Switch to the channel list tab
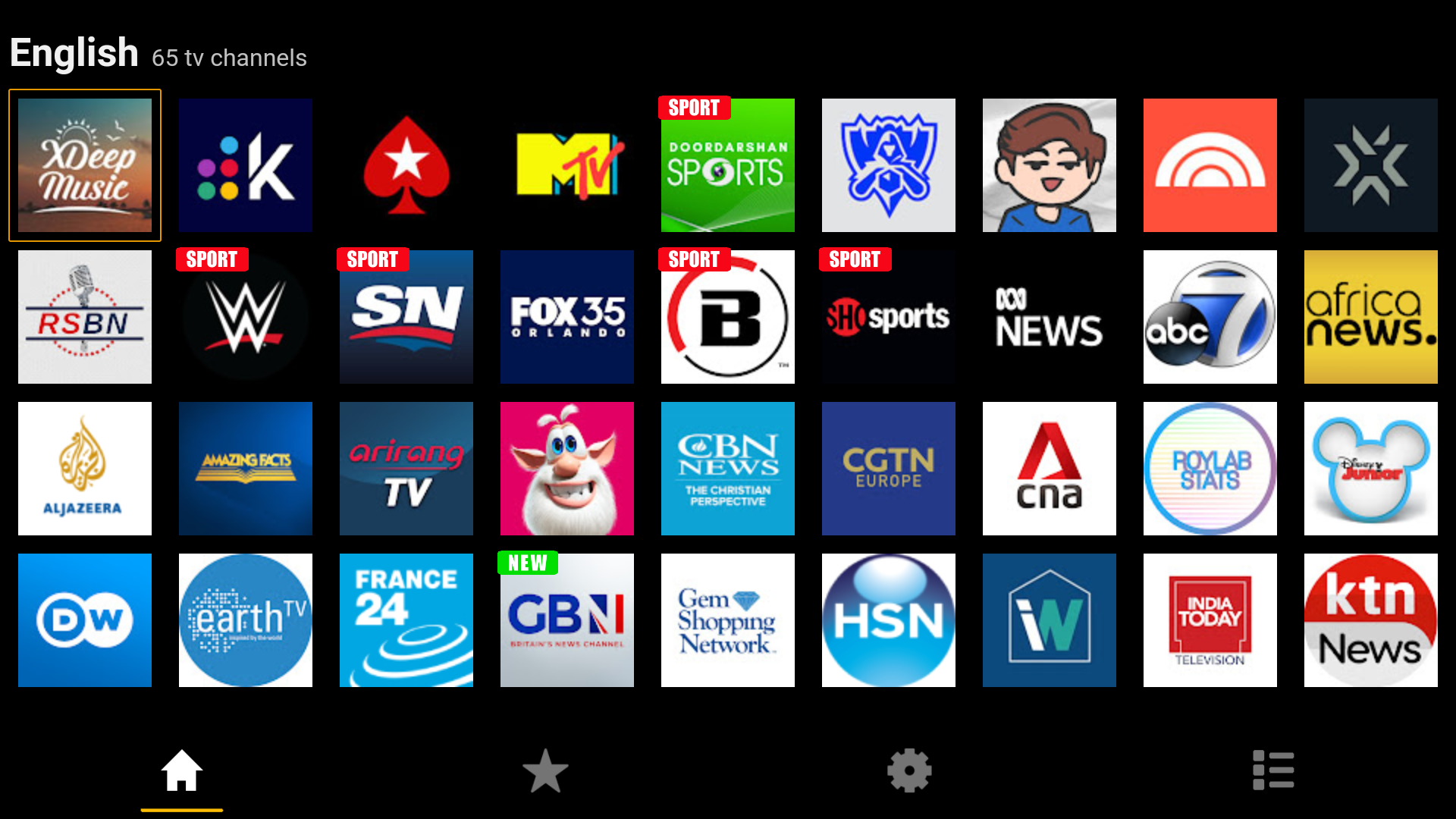 click(1273, 771)
